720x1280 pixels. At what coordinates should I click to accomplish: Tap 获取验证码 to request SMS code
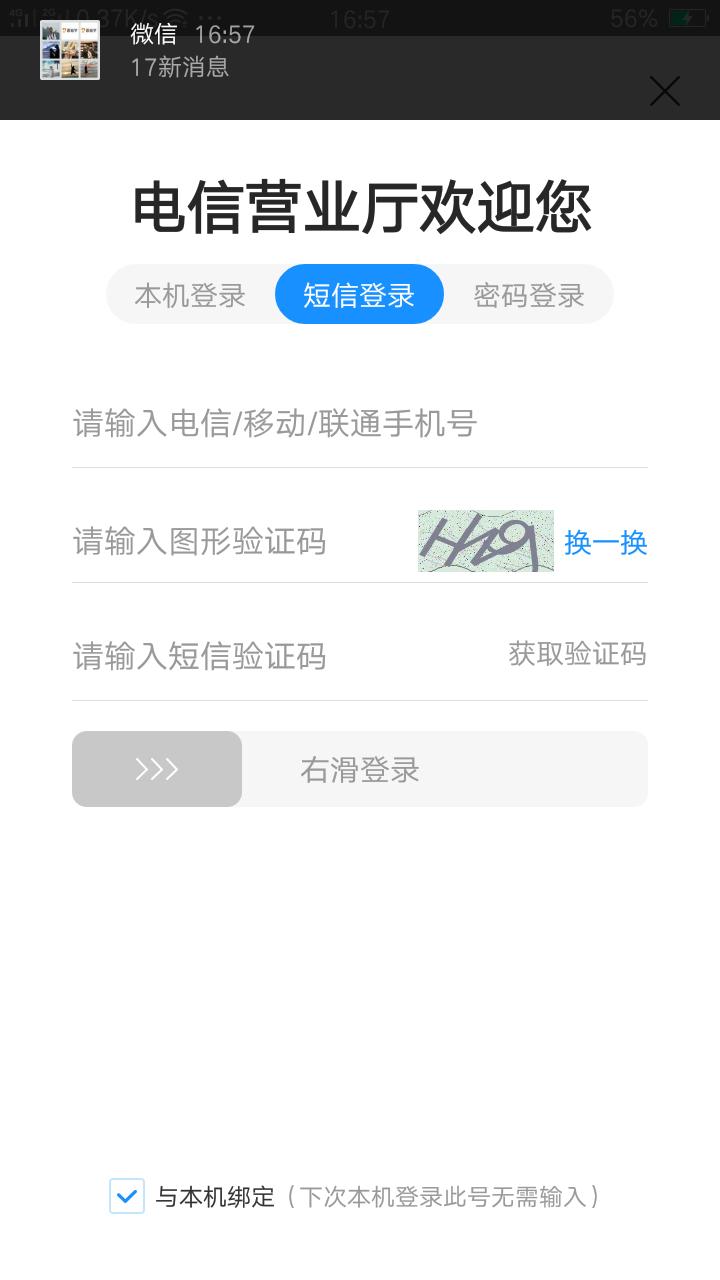578,656
